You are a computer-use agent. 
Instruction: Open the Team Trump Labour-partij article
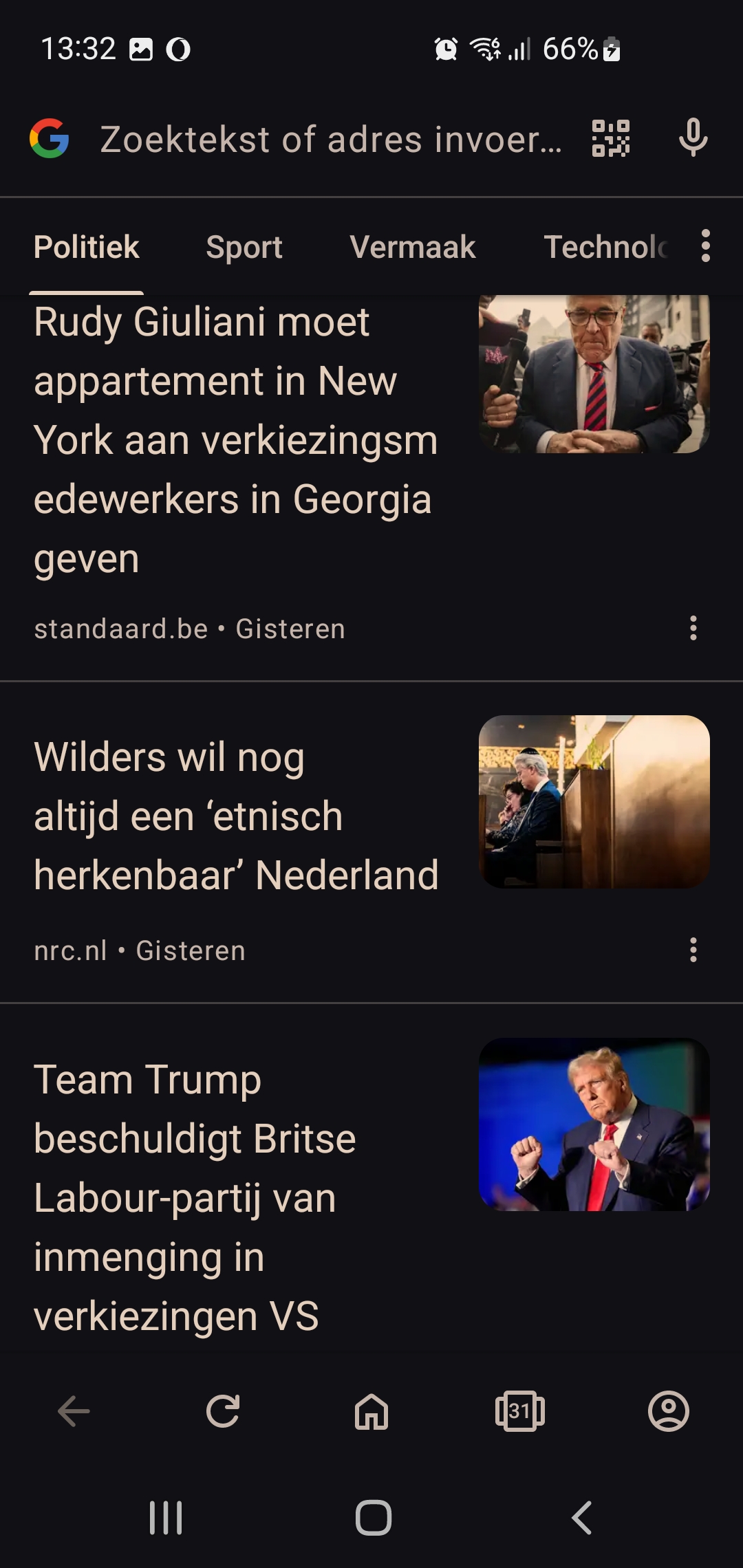[195, 1198]
